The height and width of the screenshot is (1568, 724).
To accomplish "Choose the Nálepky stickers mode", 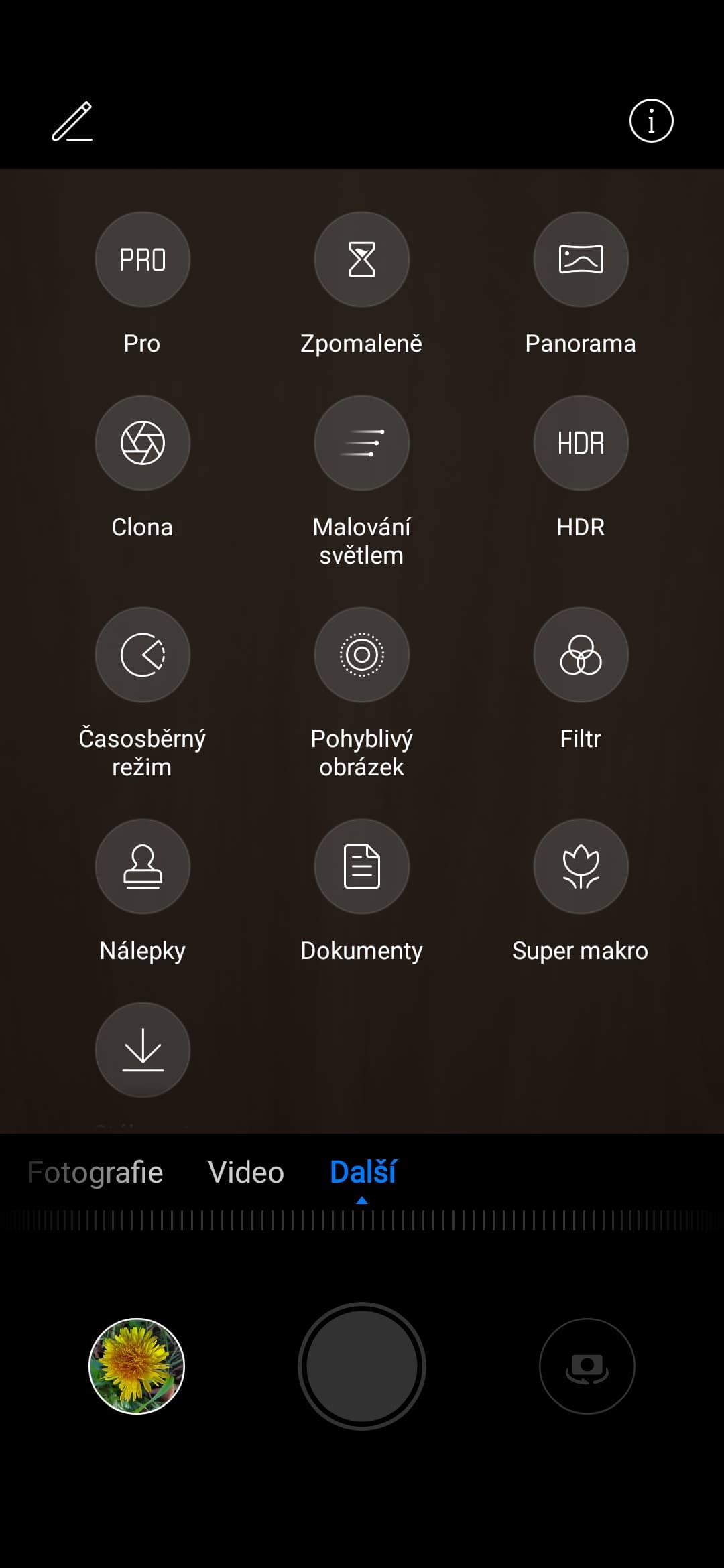I will [x=142, y=866].
